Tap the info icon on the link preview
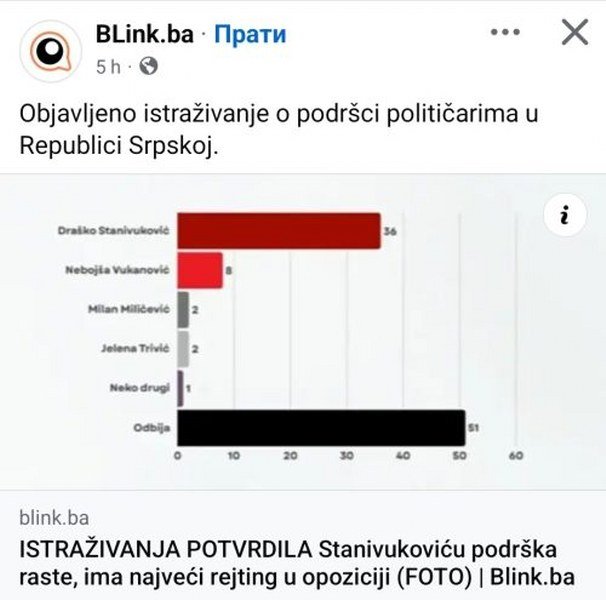 [x=564, y=215]
